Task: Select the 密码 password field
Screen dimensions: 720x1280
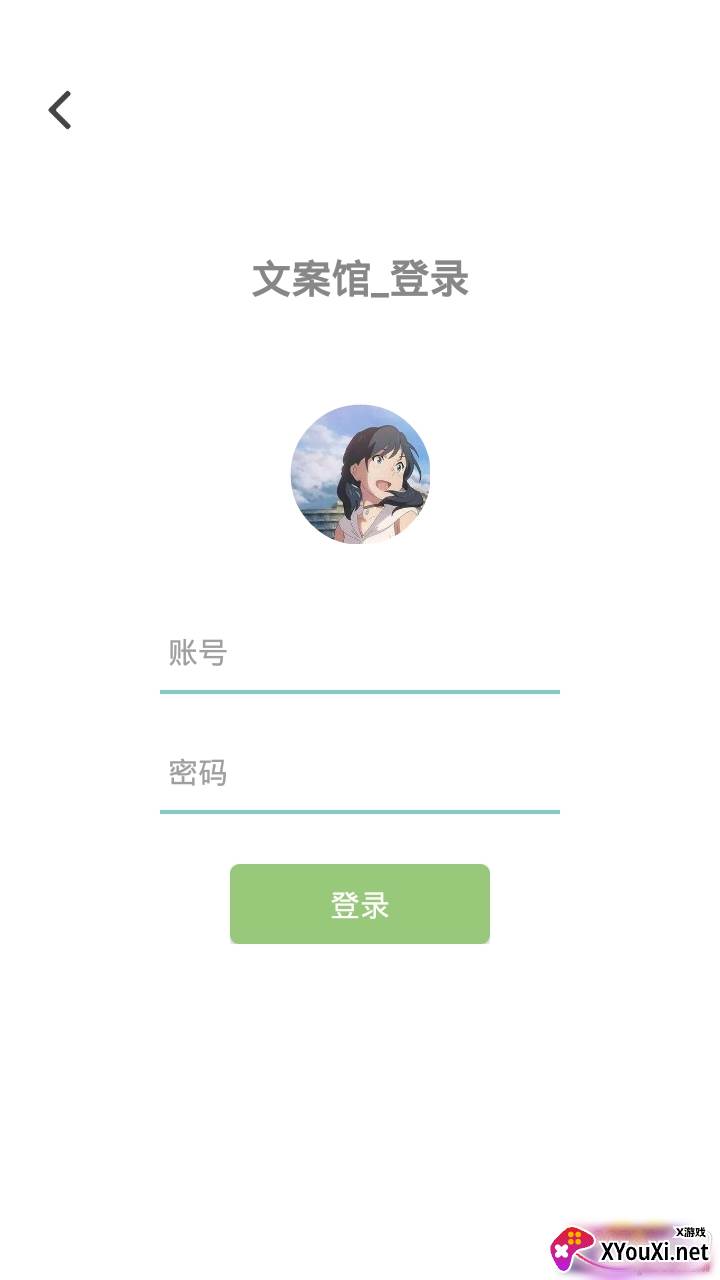Action: [x=360, y=774]
